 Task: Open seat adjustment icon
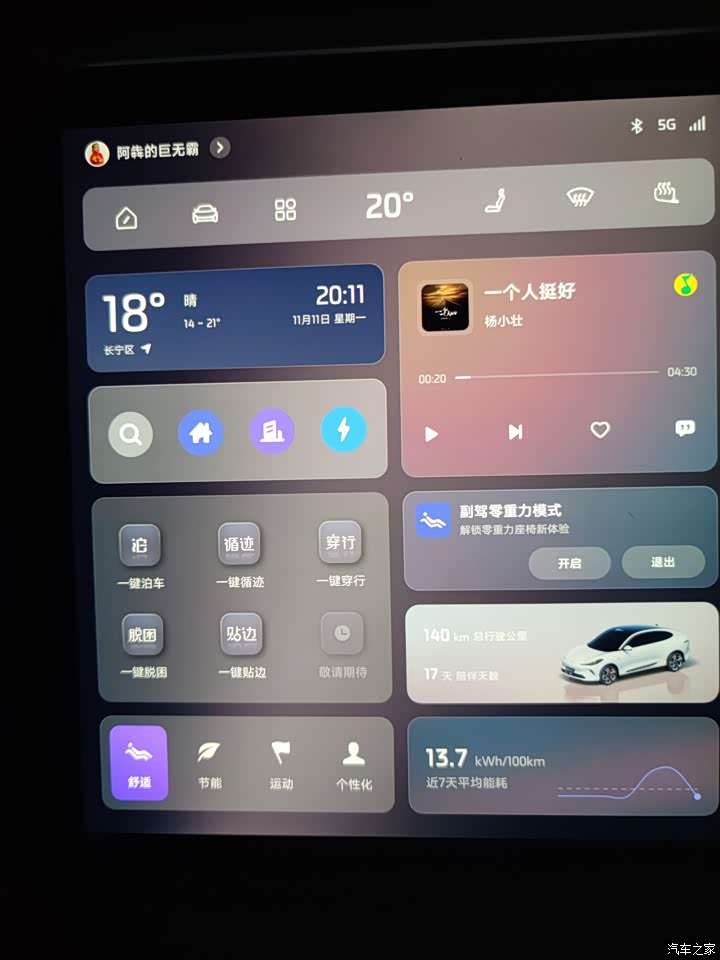point(494,201)
